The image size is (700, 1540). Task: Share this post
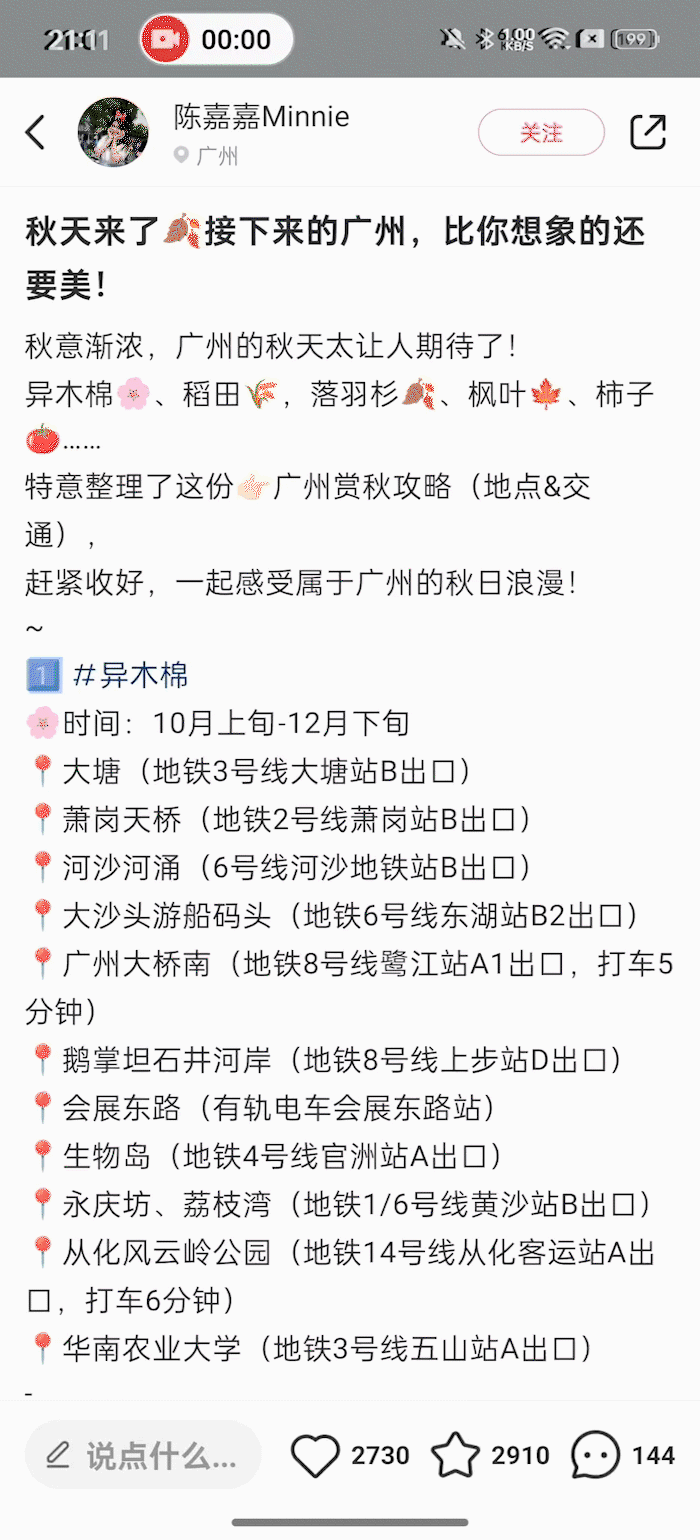[648, 132]
